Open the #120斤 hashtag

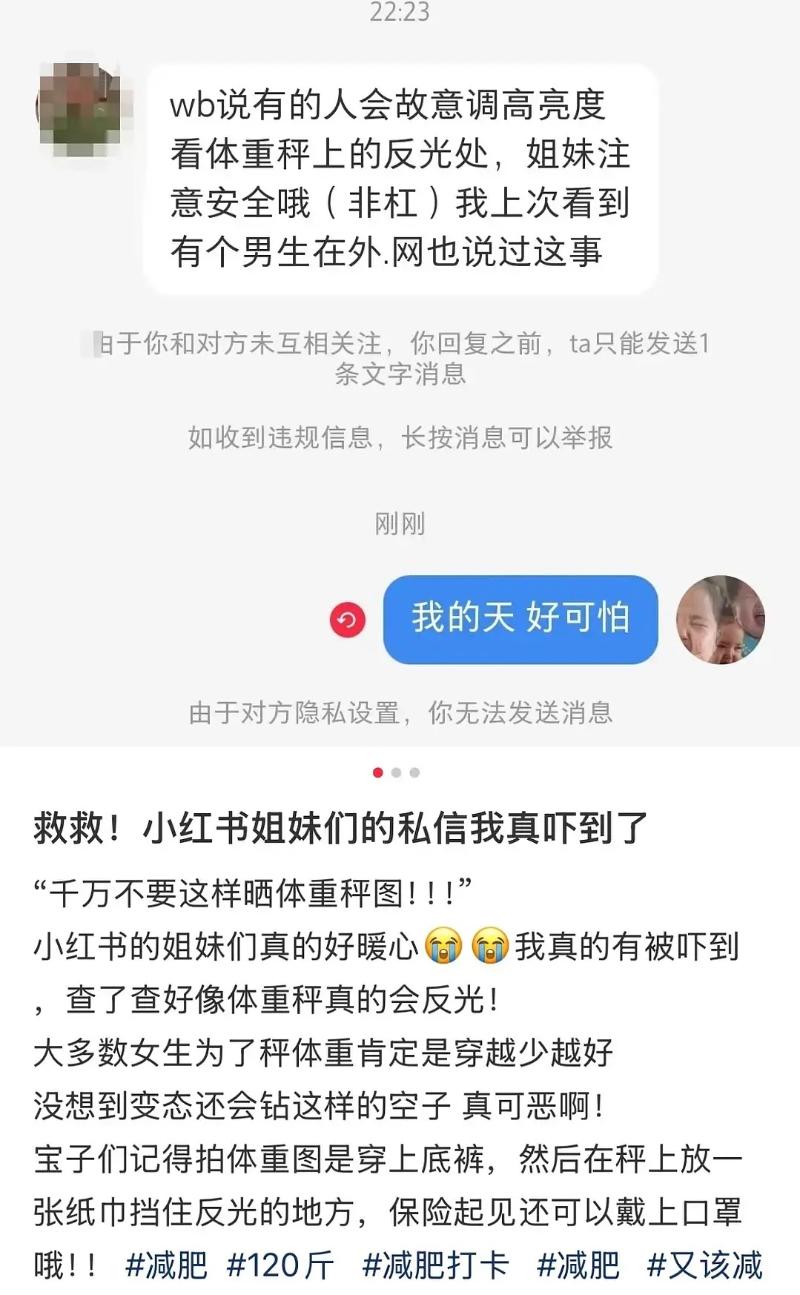point(281,1265)
